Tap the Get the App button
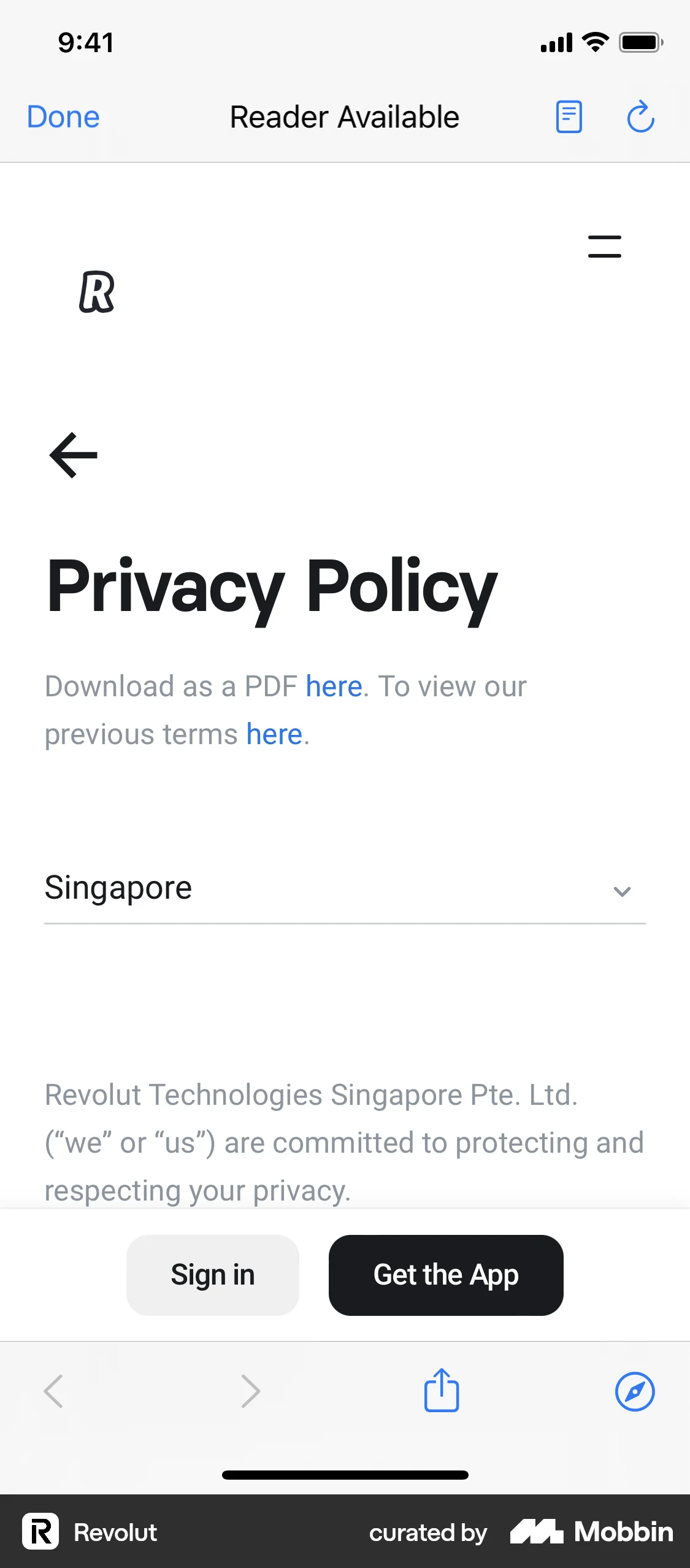The height and width of the screenshot is (1568, 690). pos(445,1275)
